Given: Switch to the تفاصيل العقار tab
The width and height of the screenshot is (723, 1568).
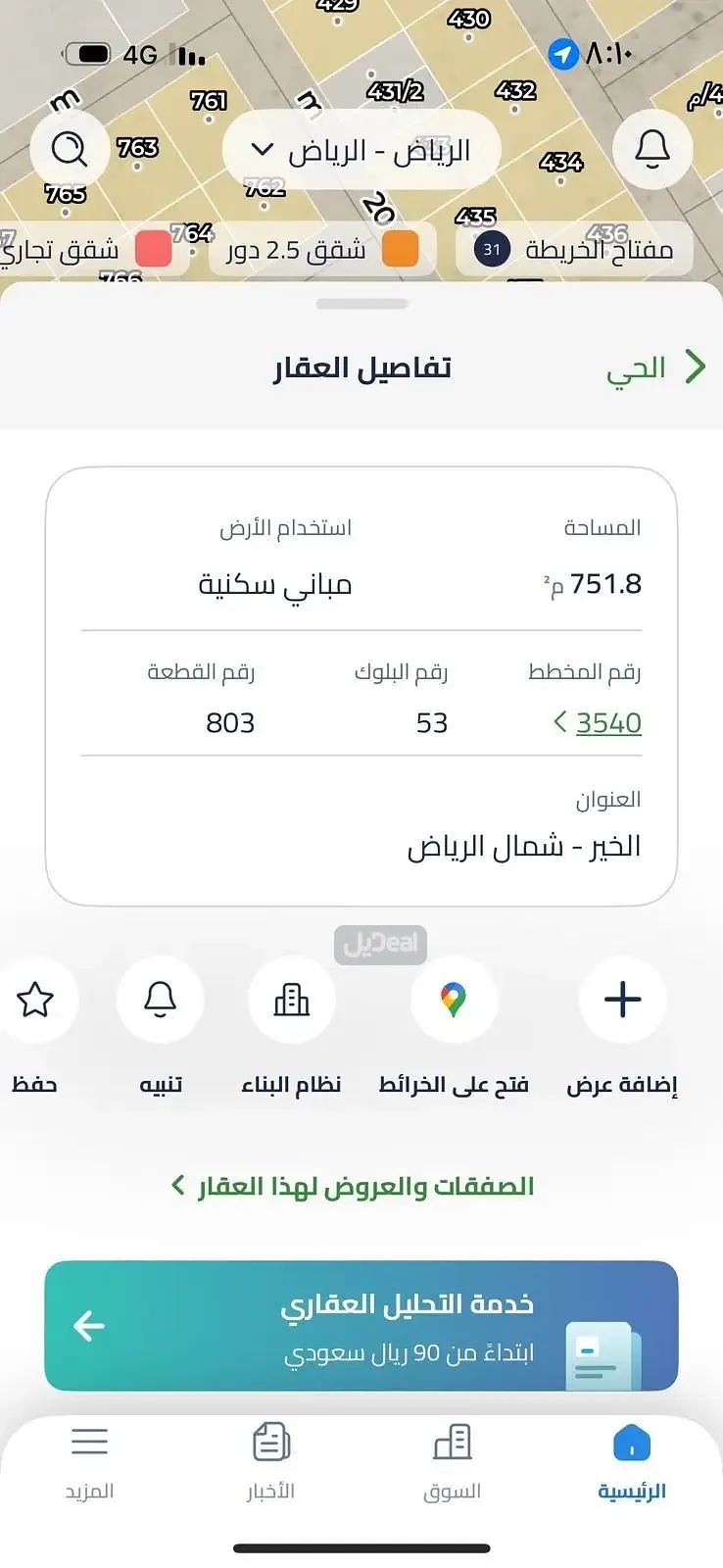Looking at the screenshot, I should point(361,367).
